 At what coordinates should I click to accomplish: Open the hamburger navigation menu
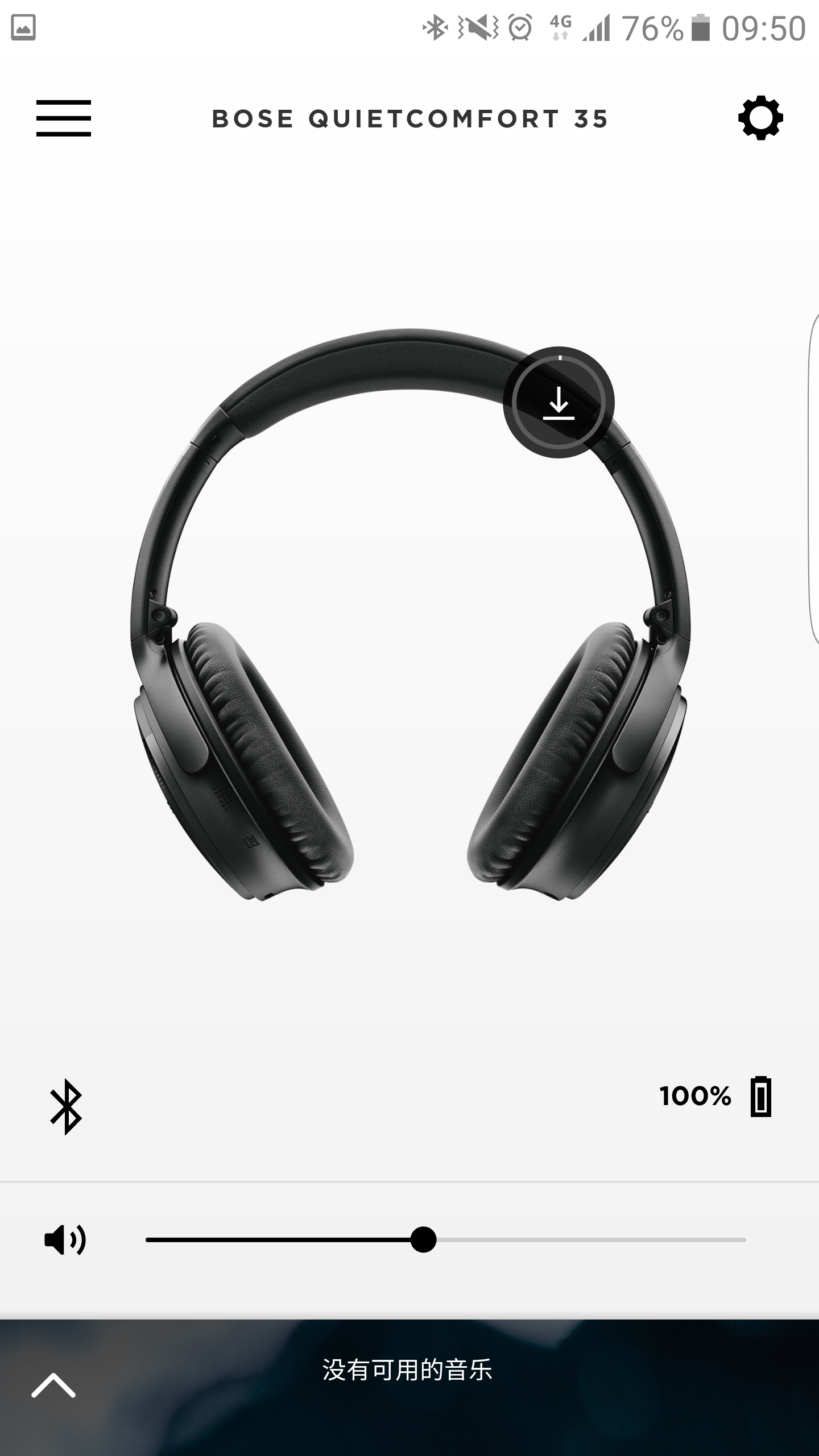(x=64, y=118)
